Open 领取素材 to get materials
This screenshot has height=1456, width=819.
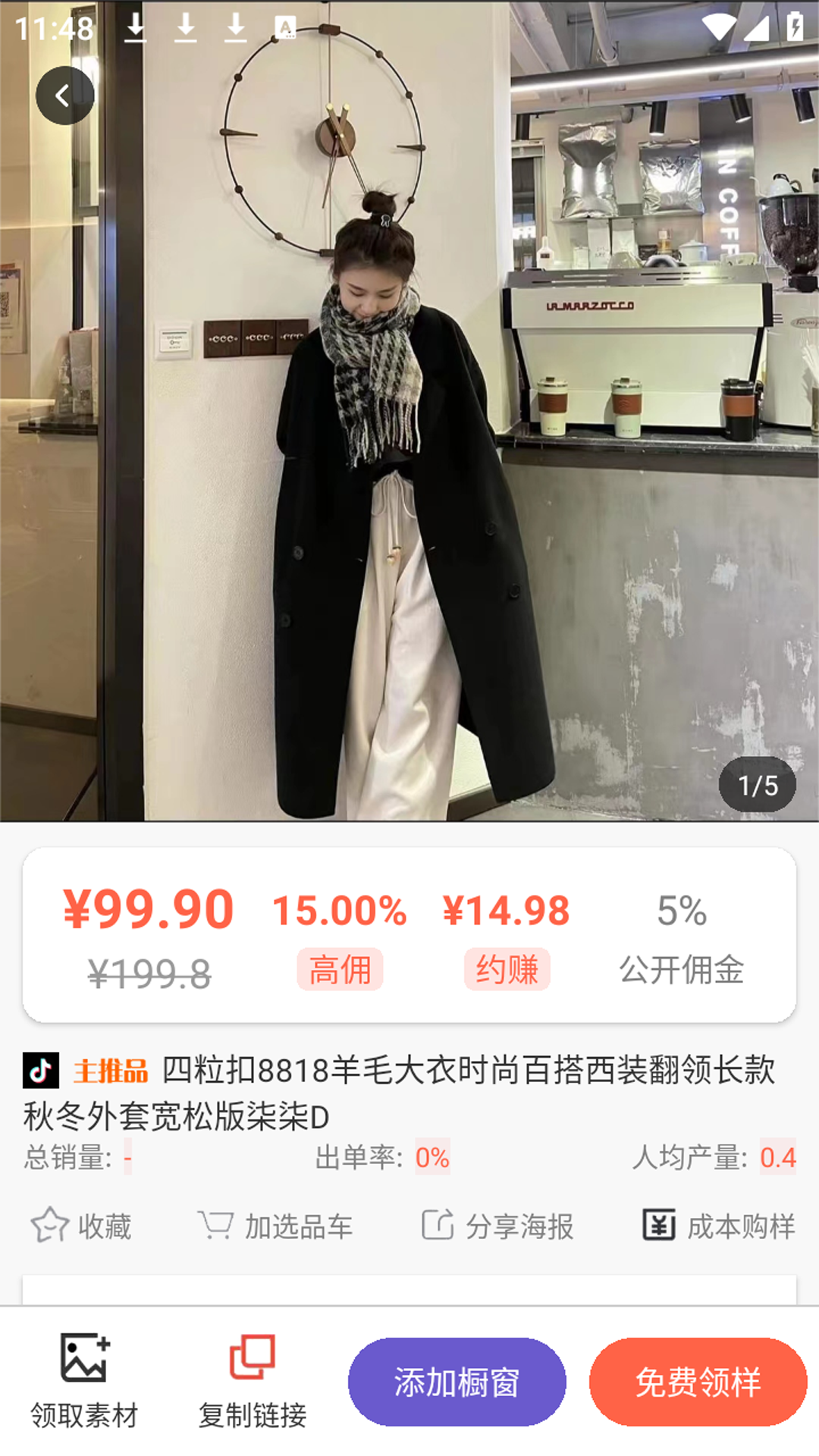click(x=84, y=1381)
